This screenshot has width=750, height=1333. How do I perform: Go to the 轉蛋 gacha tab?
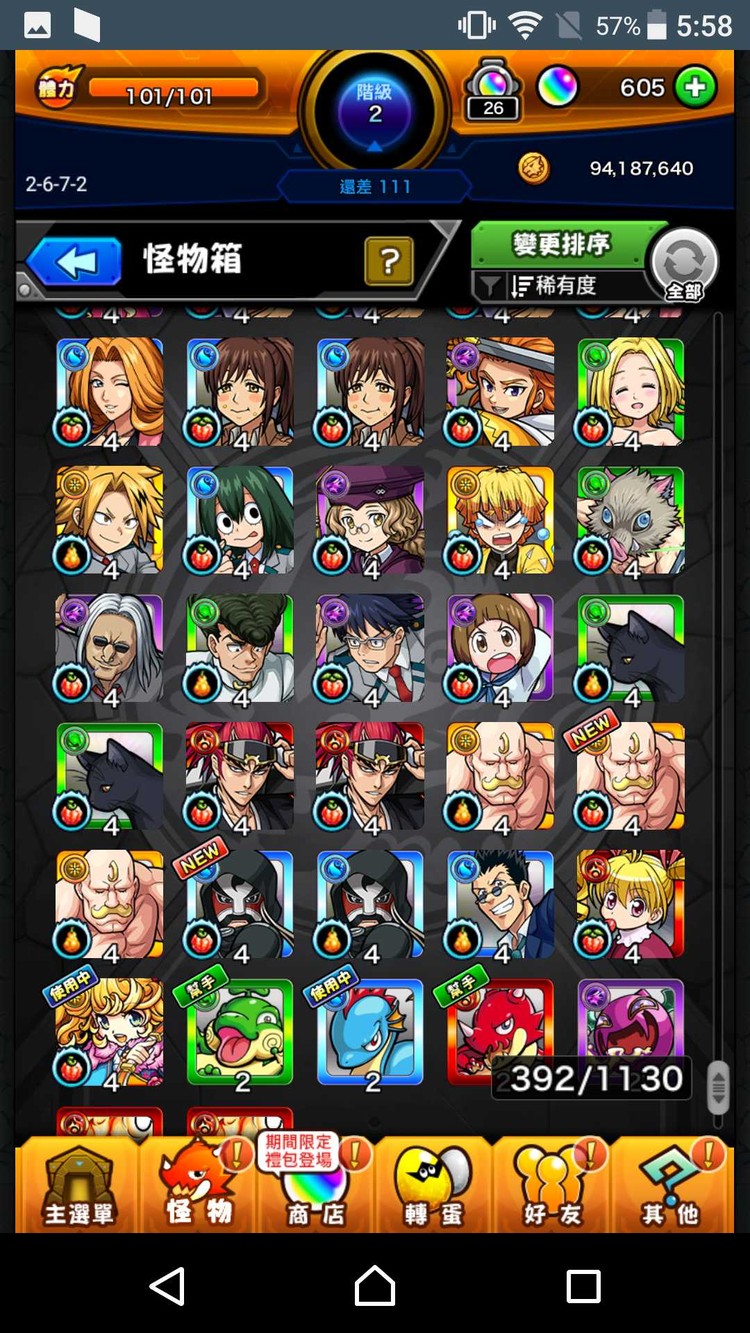434,1187
